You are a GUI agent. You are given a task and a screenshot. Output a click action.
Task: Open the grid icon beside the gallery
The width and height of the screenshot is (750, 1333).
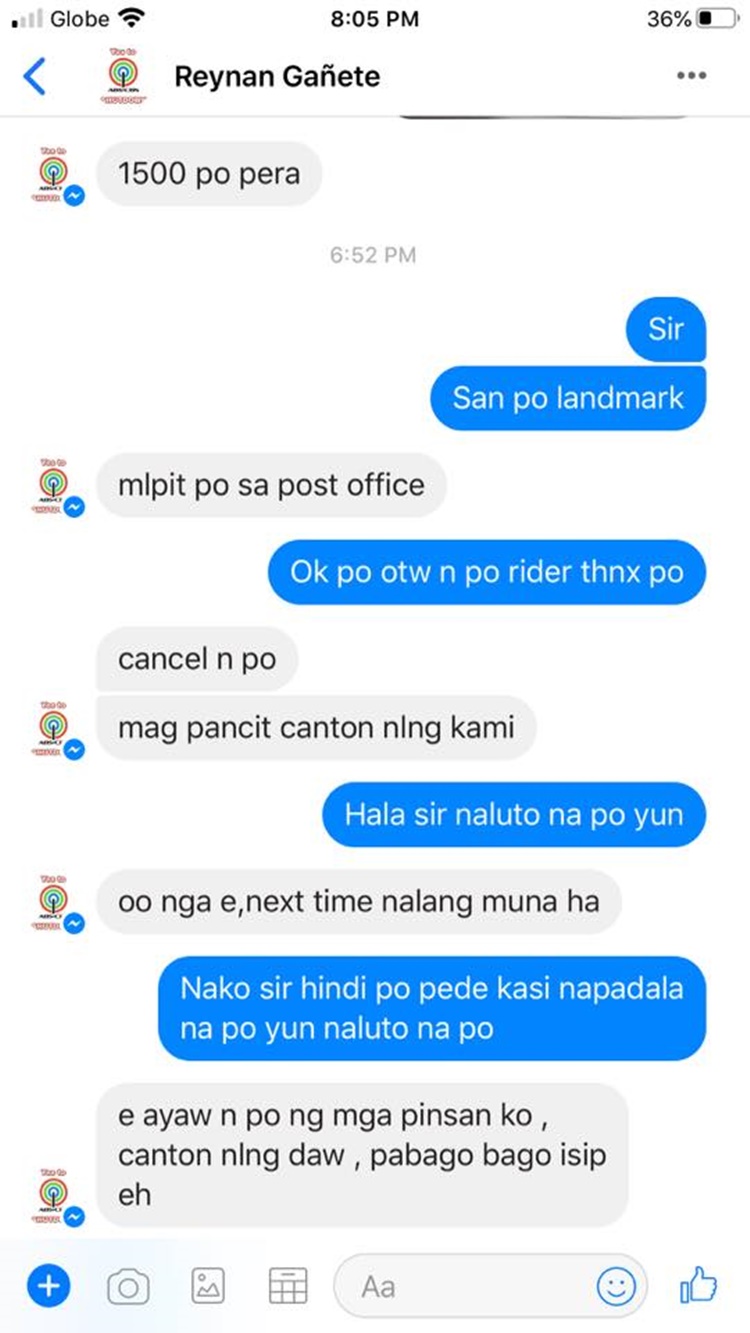(x=288, y=1286)
